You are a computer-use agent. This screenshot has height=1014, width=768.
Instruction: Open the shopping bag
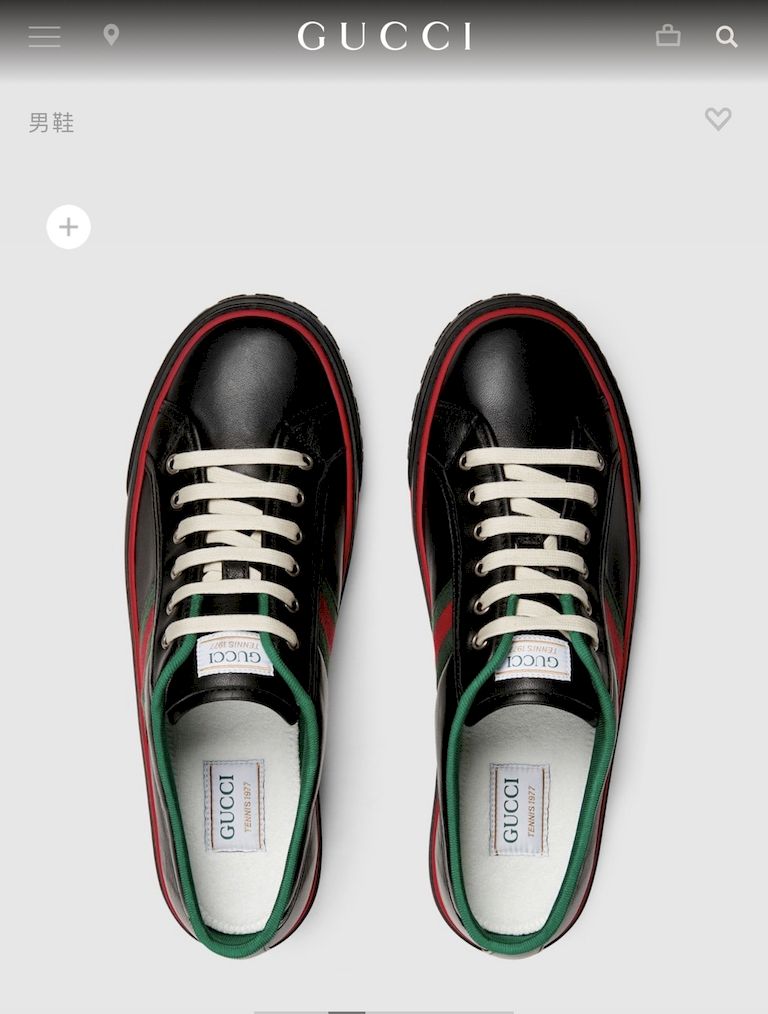[x=668, y=36]
